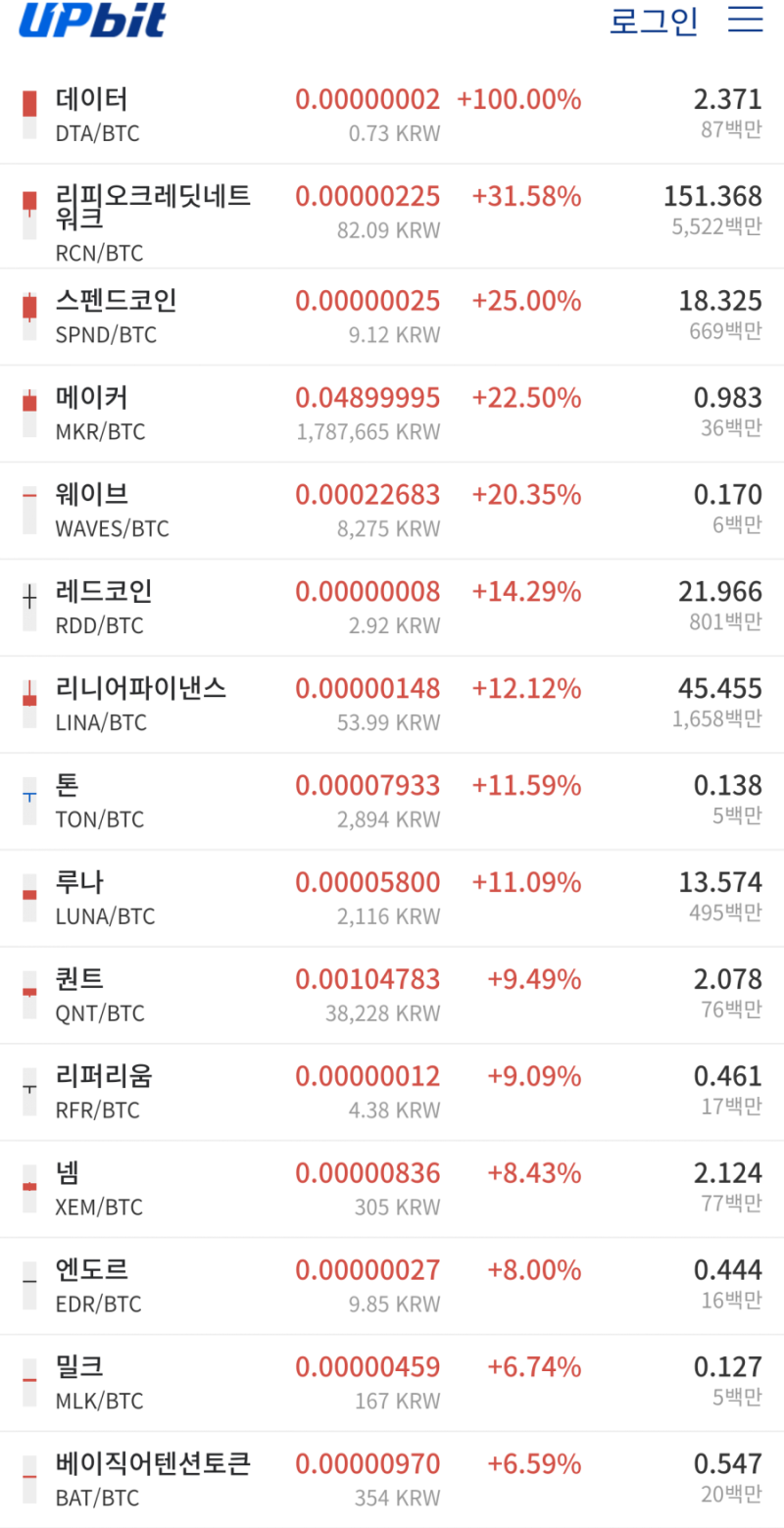
Task: Click the +100.00% change for 데이터
Action: pyautogui.click(x=521, y=99)
